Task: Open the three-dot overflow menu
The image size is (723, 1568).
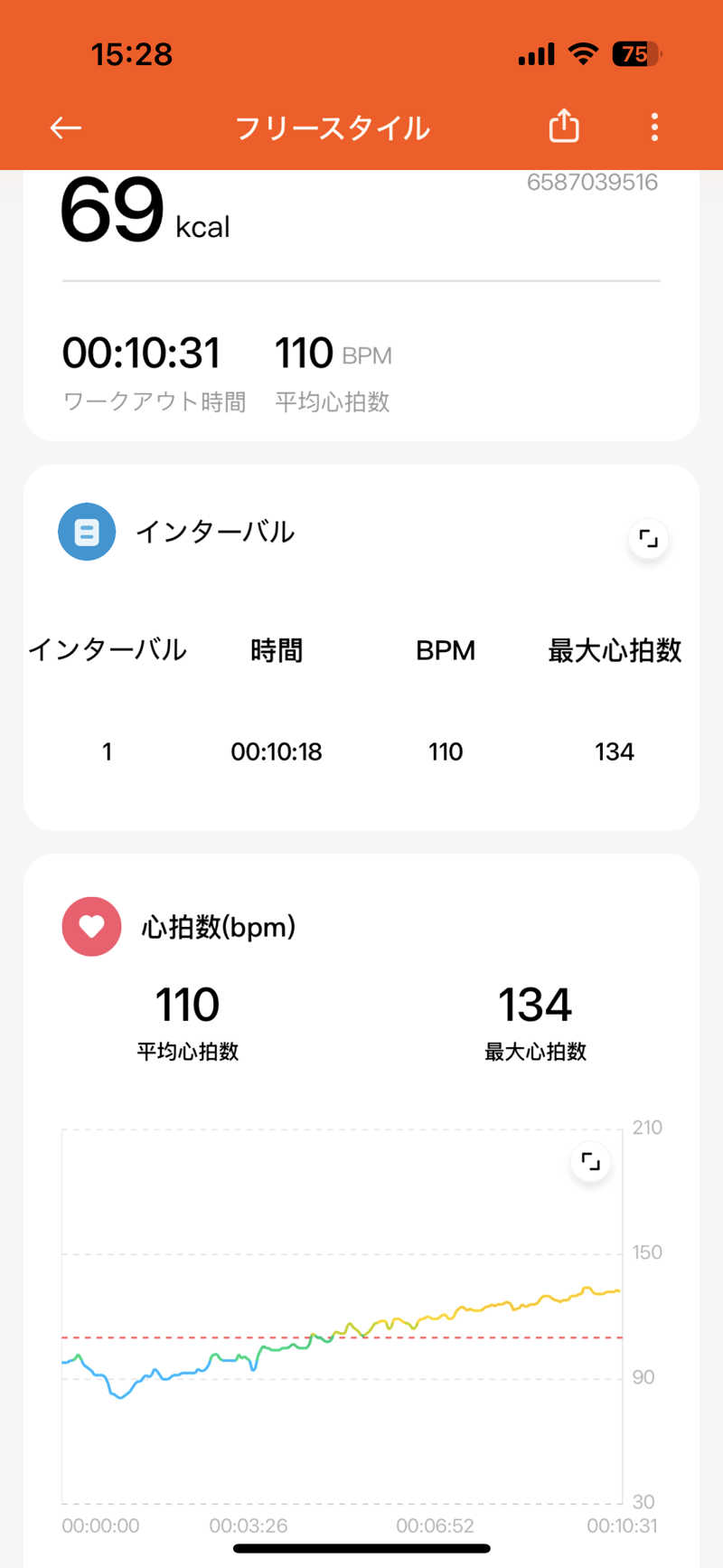Action: pyautogui.click(x=653, y=128)
